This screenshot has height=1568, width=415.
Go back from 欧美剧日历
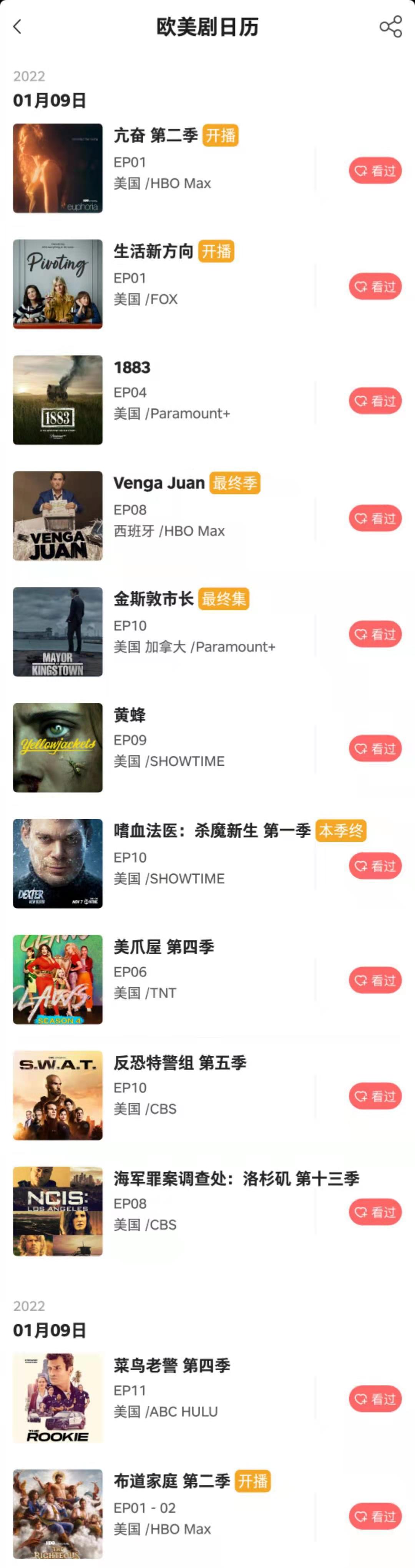(x=18, y=27)
